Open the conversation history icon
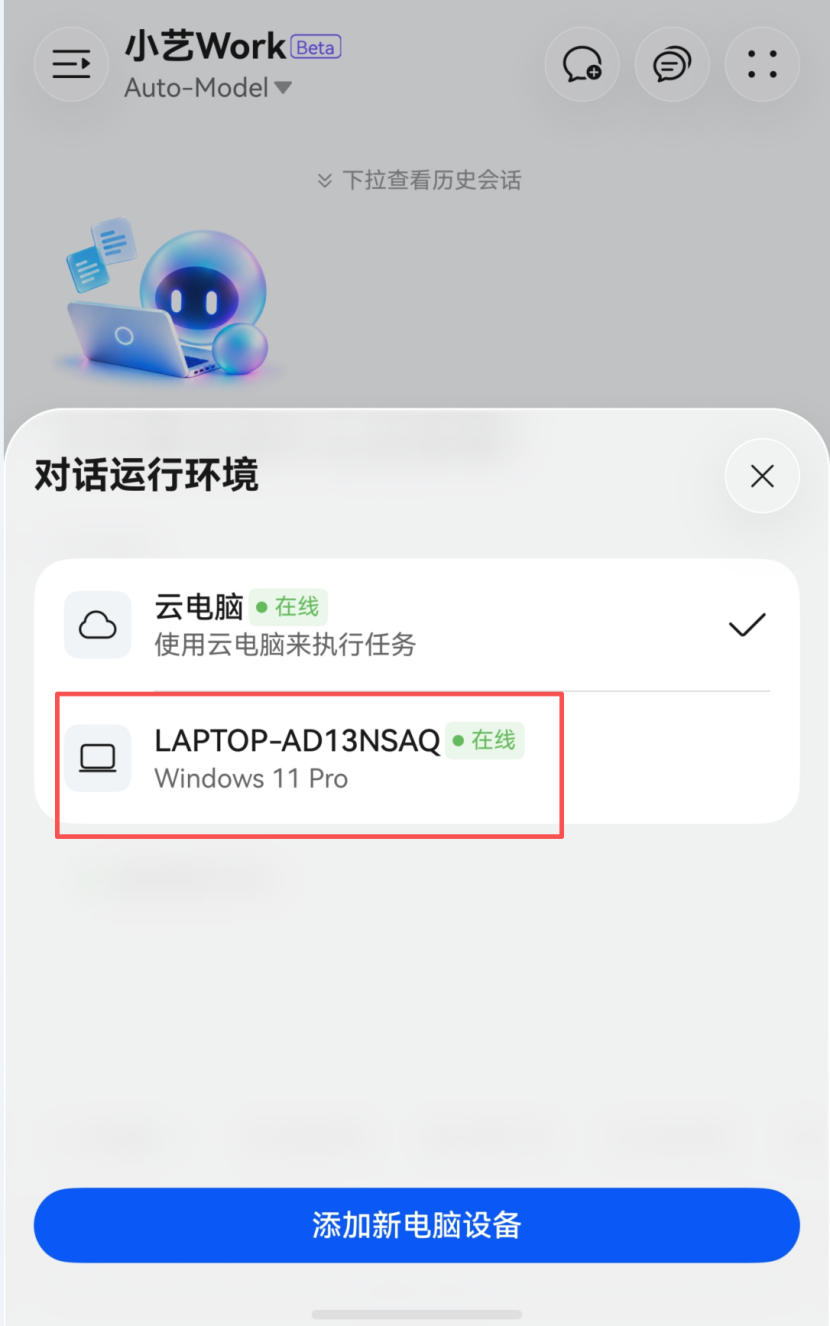This screenshot has width=830, height=1326. pos(672,65)
